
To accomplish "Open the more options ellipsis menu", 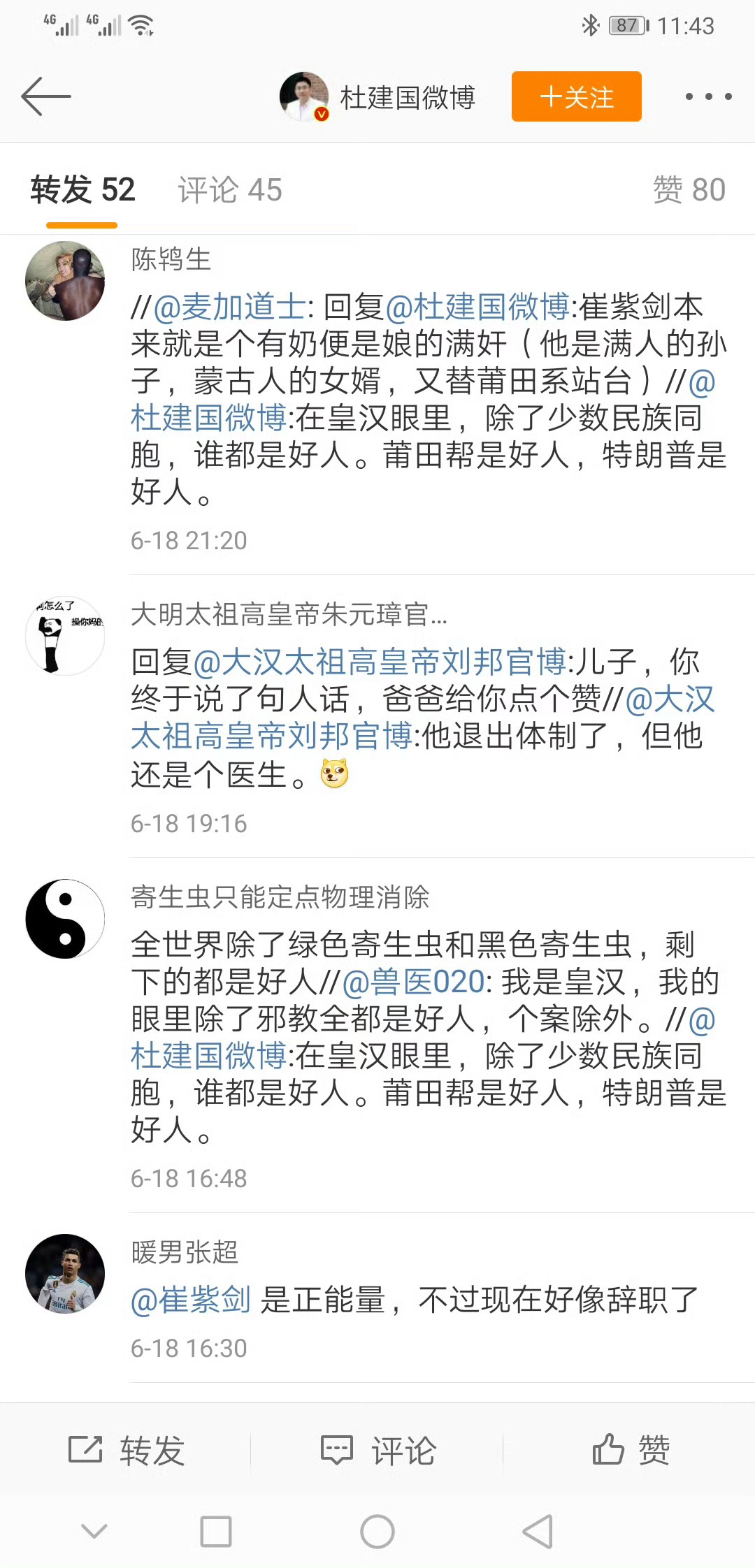I will (x=709, y=98).
